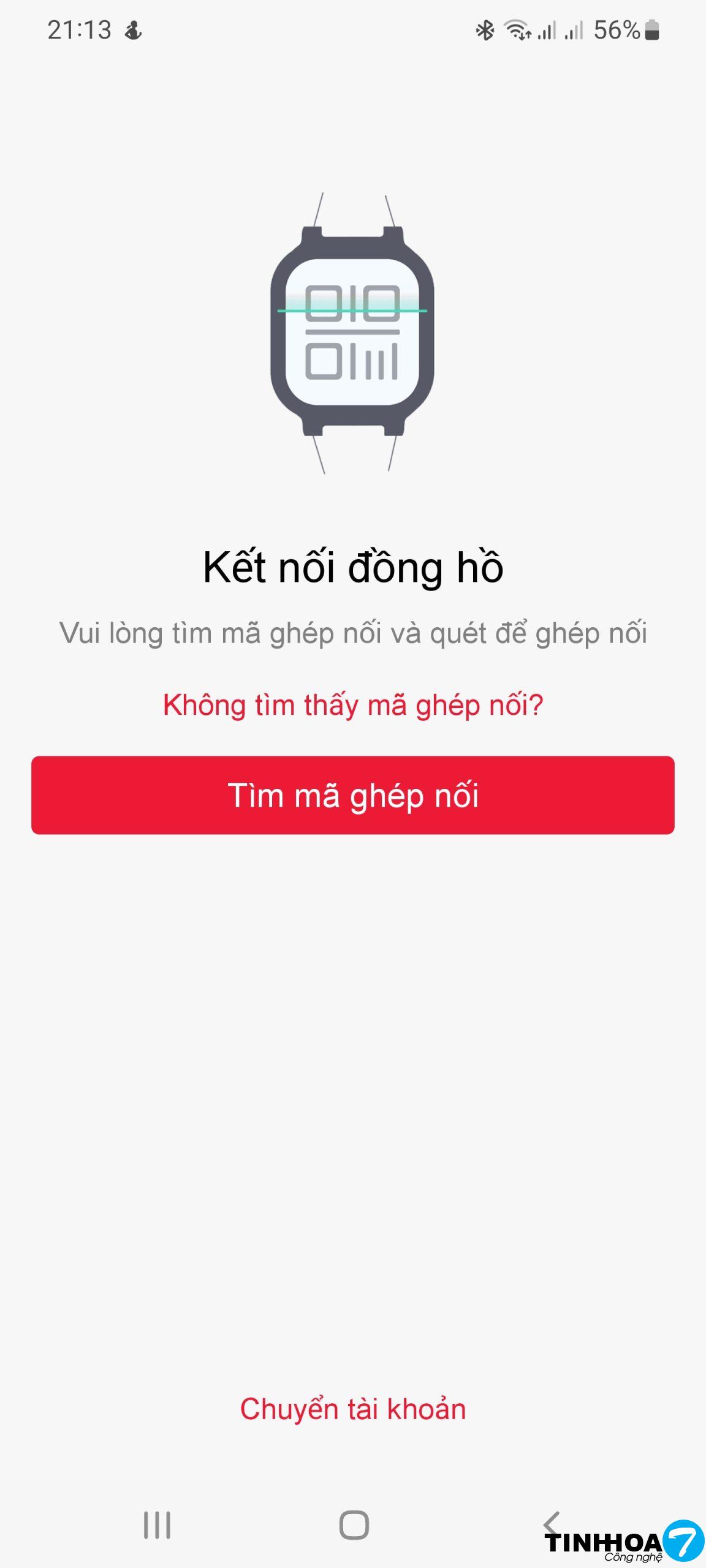Open the 'Không tìm thấy mã ghép nối?' link

click(x=352, y=705)
